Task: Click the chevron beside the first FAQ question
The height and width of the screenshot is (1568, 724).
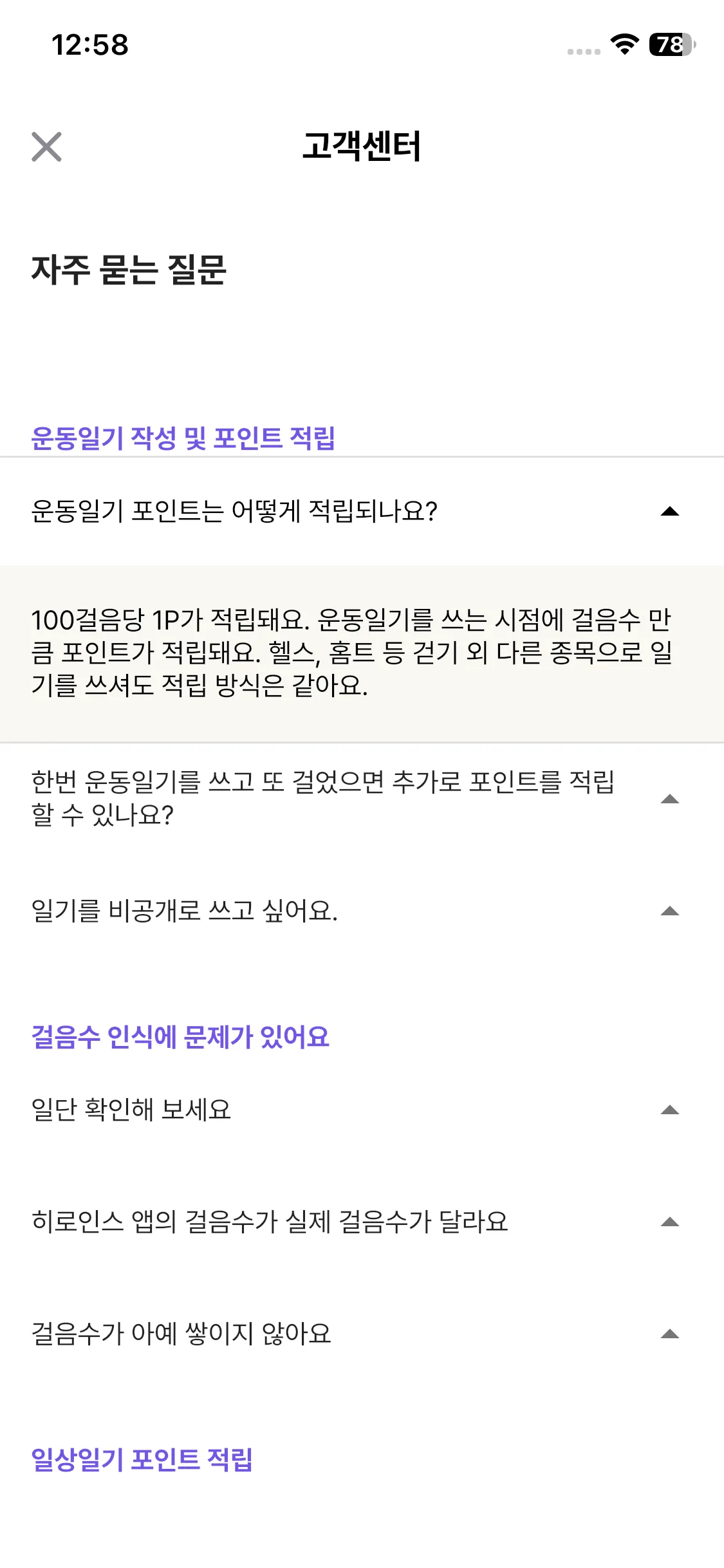Action: 670,512
